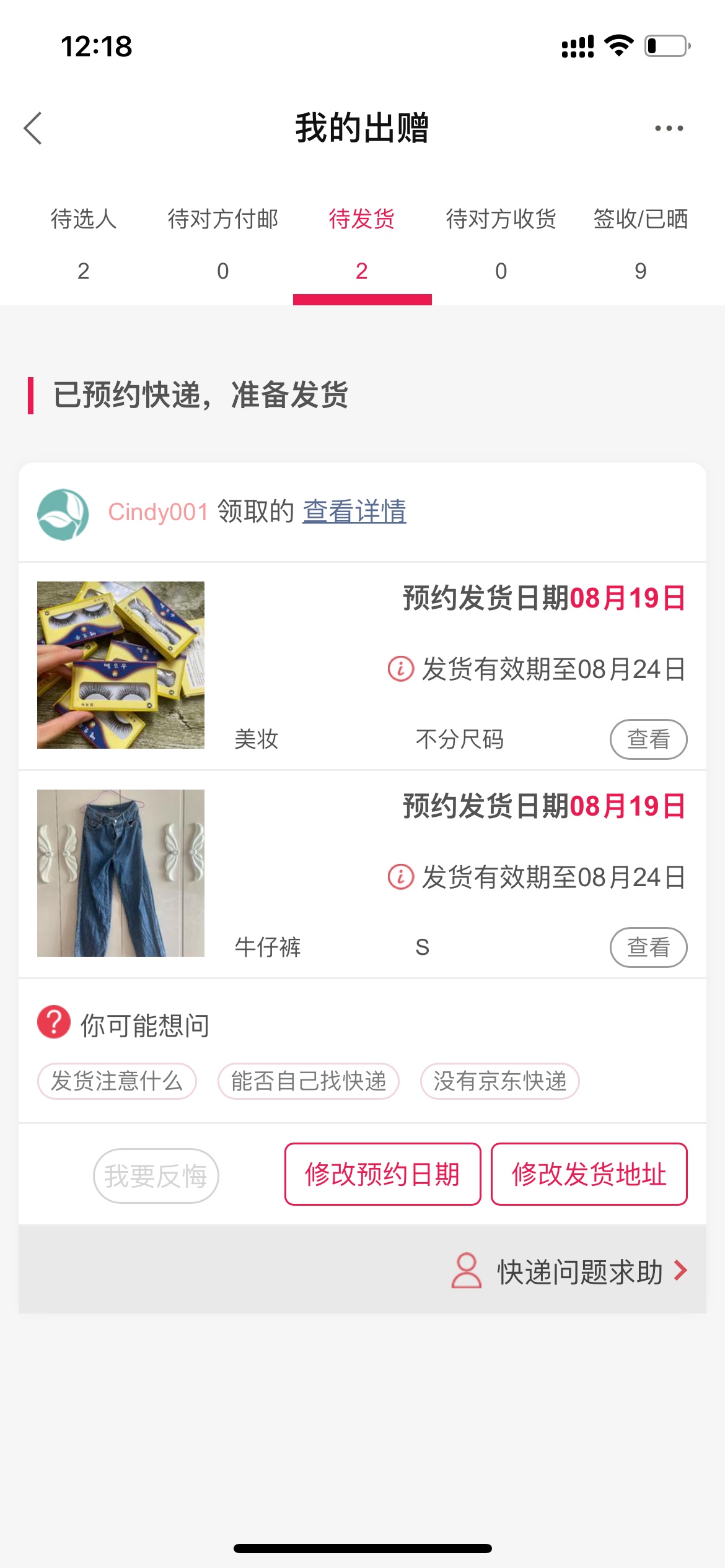This screenshot has height=1568, width=725.
Task: Open the false eyelashes product photo
Action: click(121, 665)
